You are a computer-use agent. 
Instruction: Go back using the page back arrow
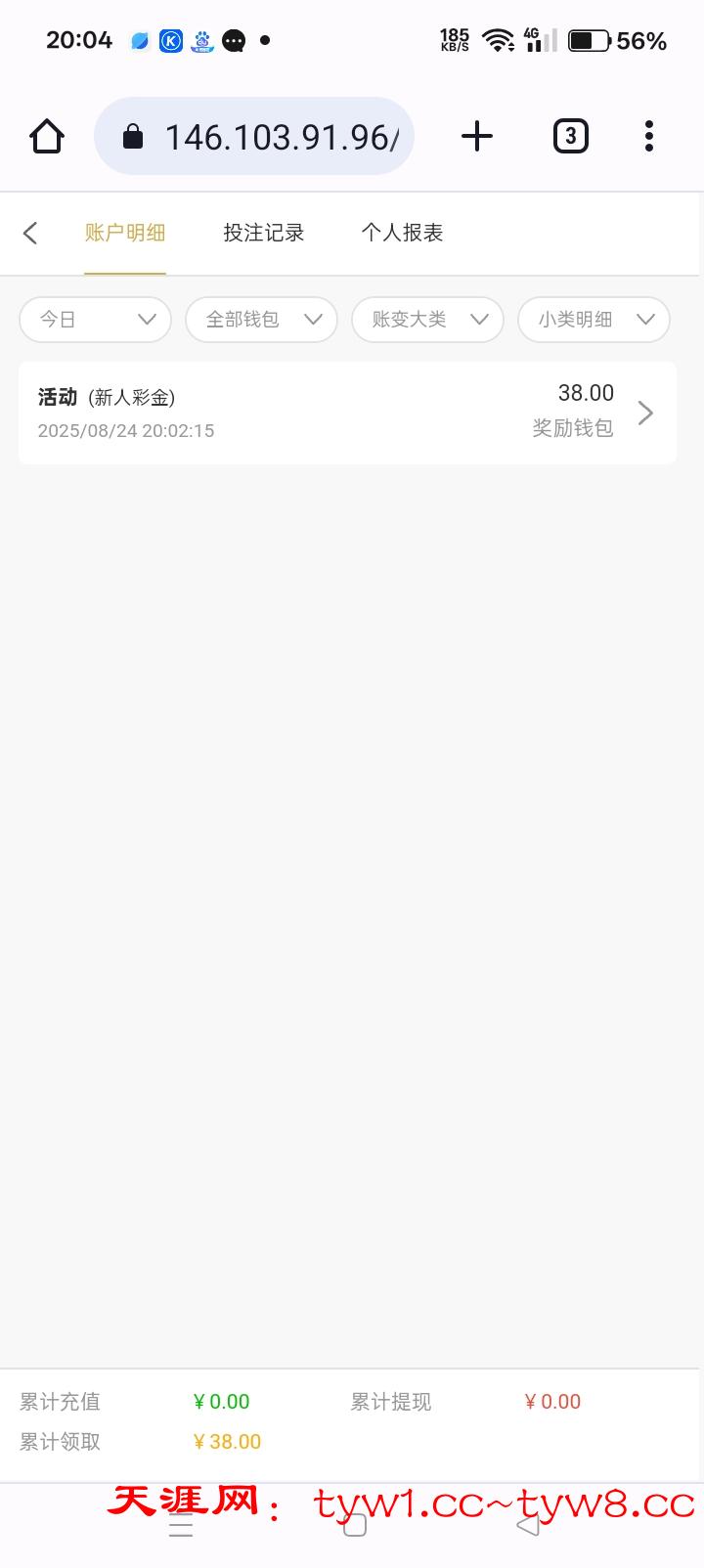click(x=30, y=233)
